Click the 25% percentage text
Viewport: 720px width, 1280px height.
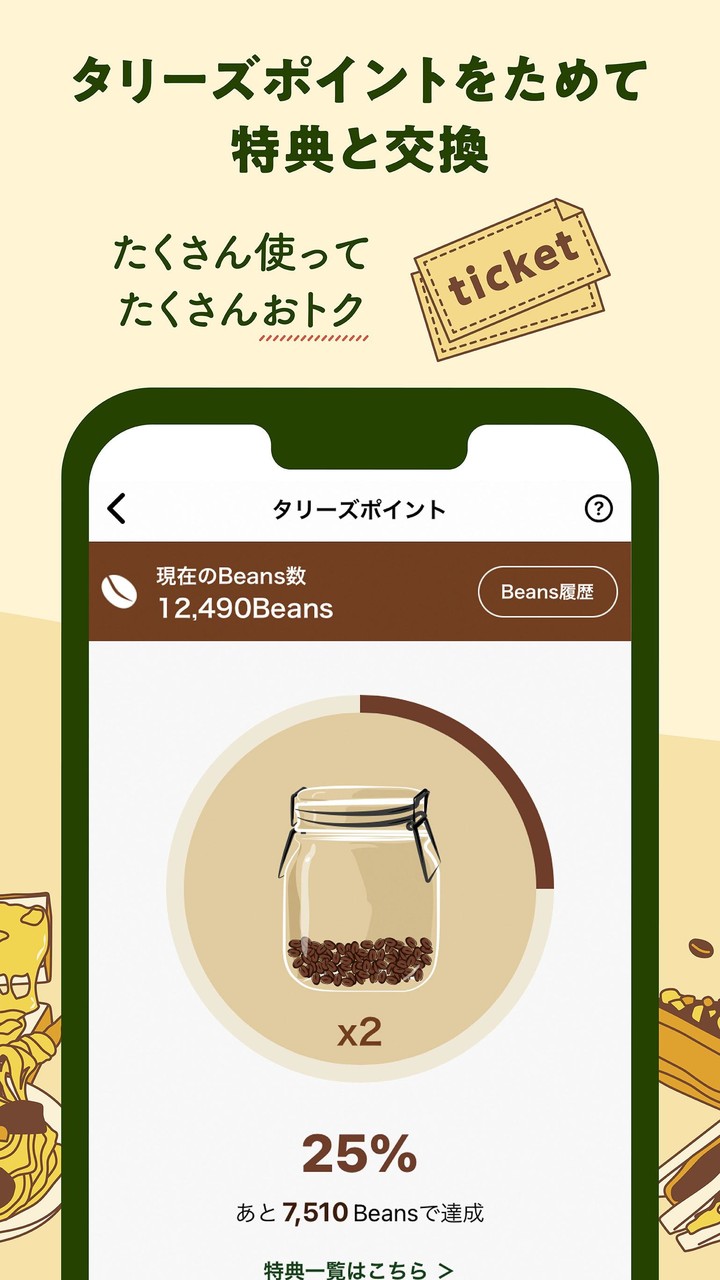(x=360, y=1153)
